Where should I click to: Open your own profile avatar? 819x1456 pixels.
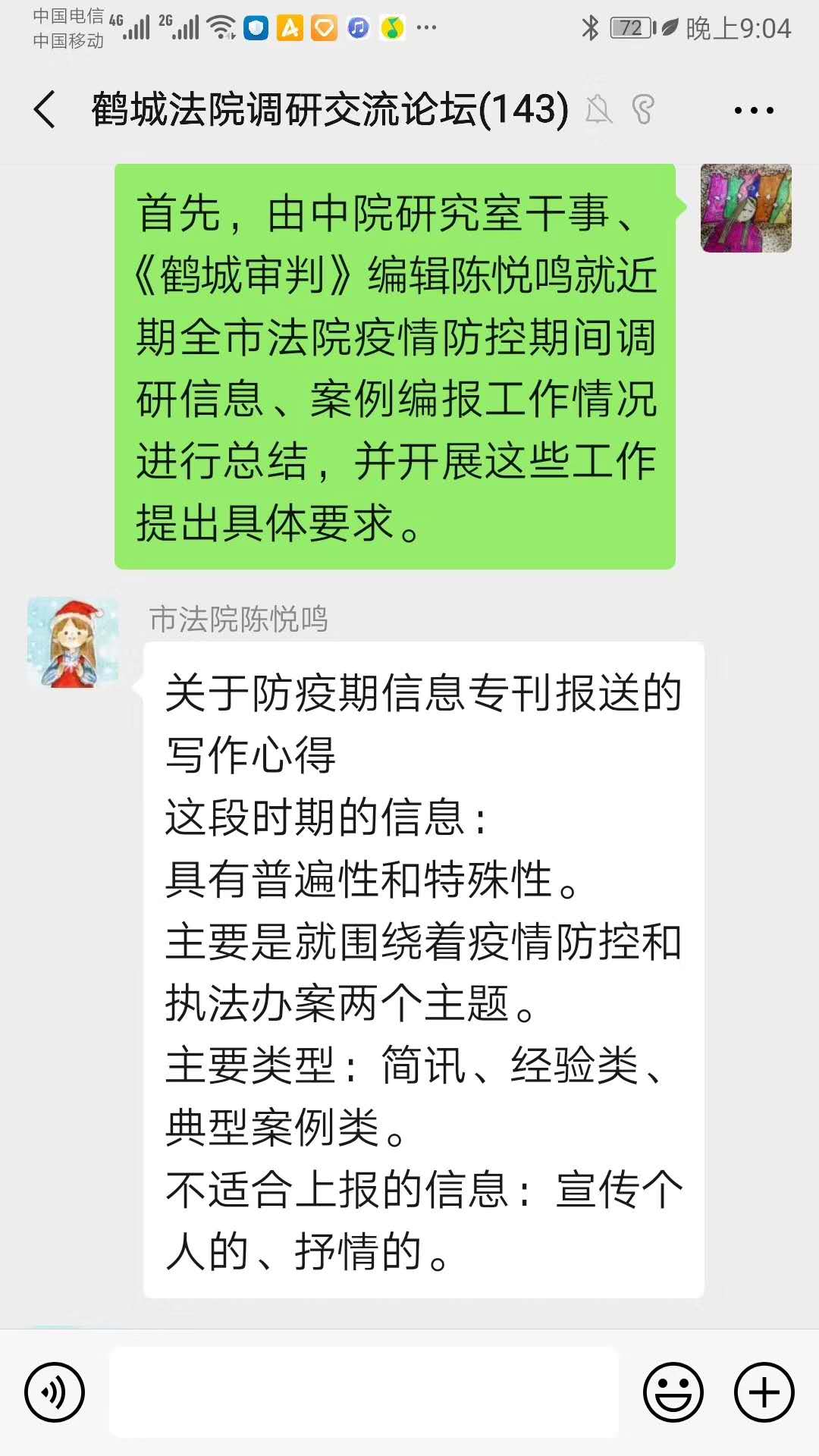coord(745,208)
